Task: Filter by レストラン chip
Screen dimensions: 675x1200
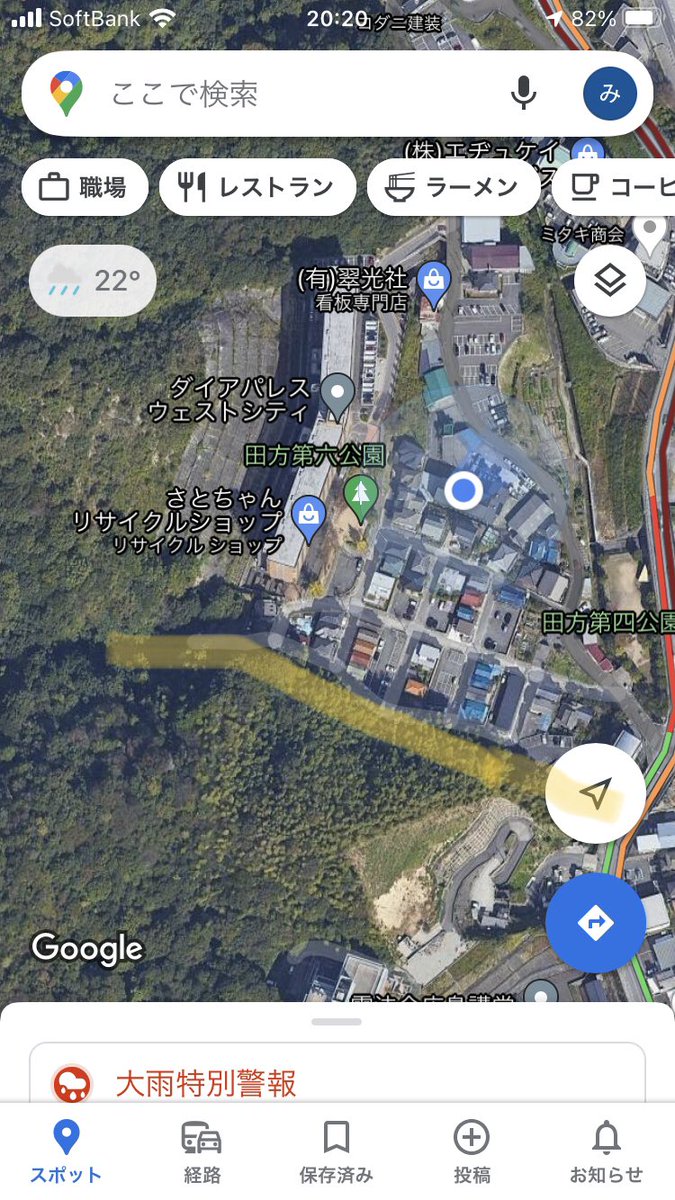Action: click(x=258, y=187)
